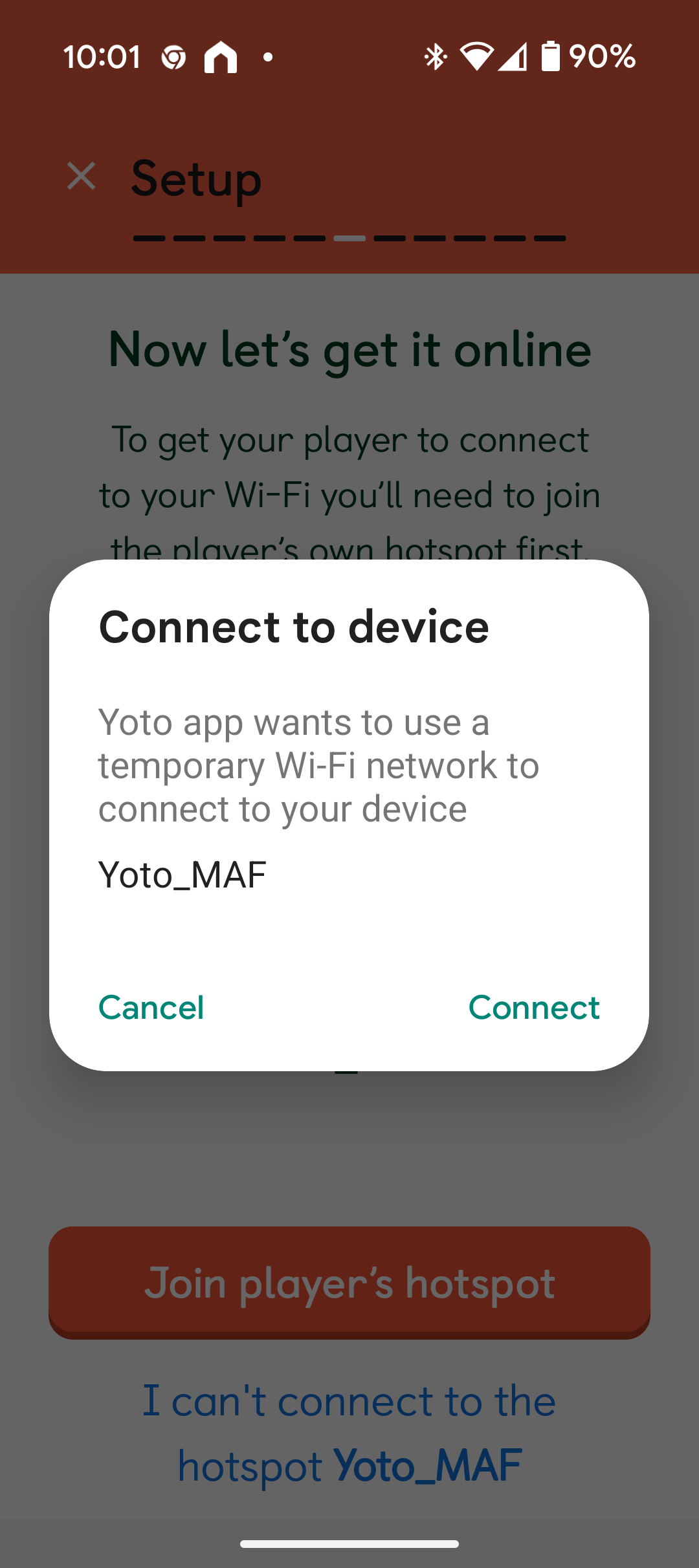Tap Connect to join the Yoto_MAF network
Screen dimensions: 699x1568
534,1007
